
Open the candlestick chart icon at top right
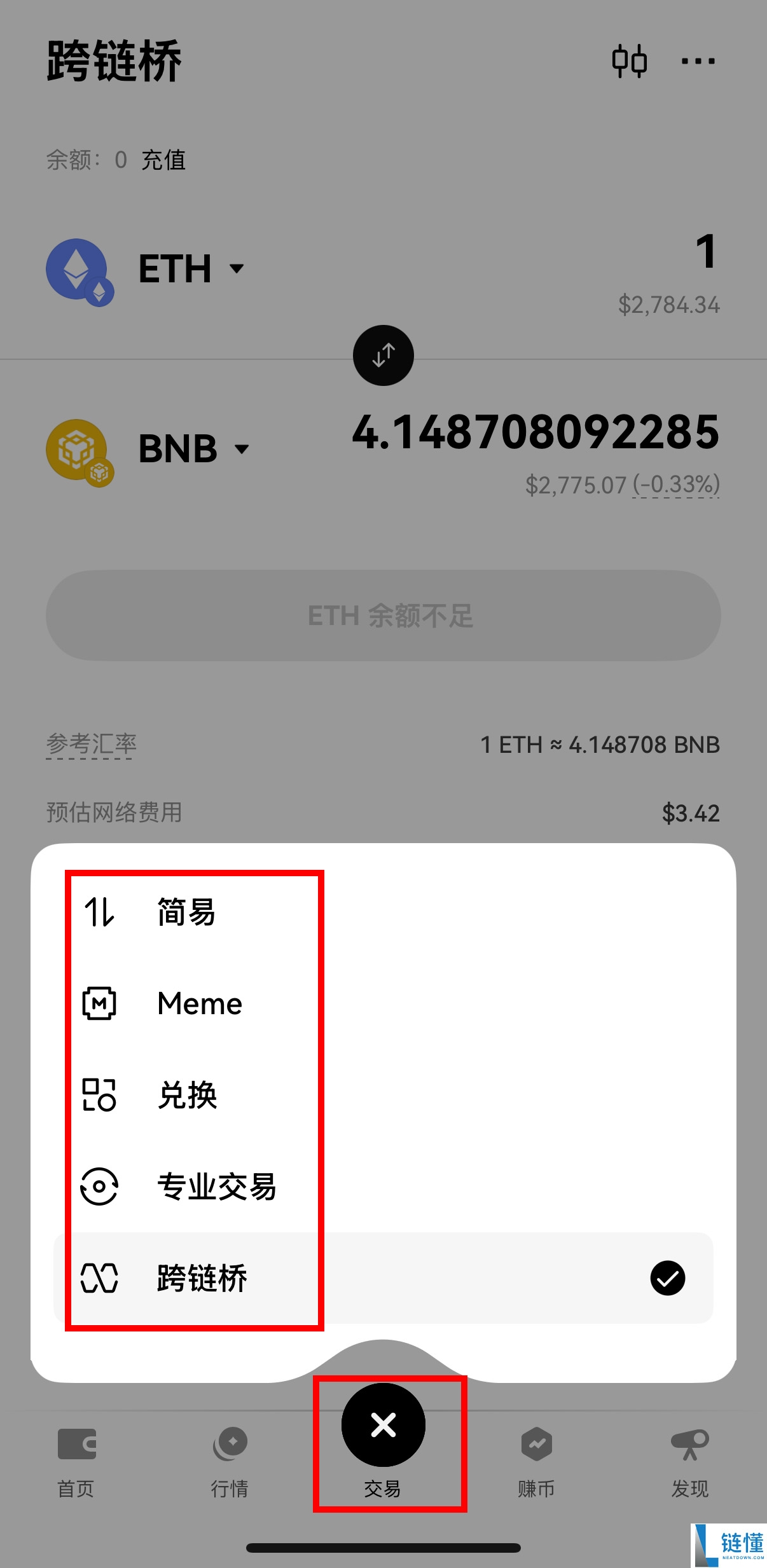630,60
